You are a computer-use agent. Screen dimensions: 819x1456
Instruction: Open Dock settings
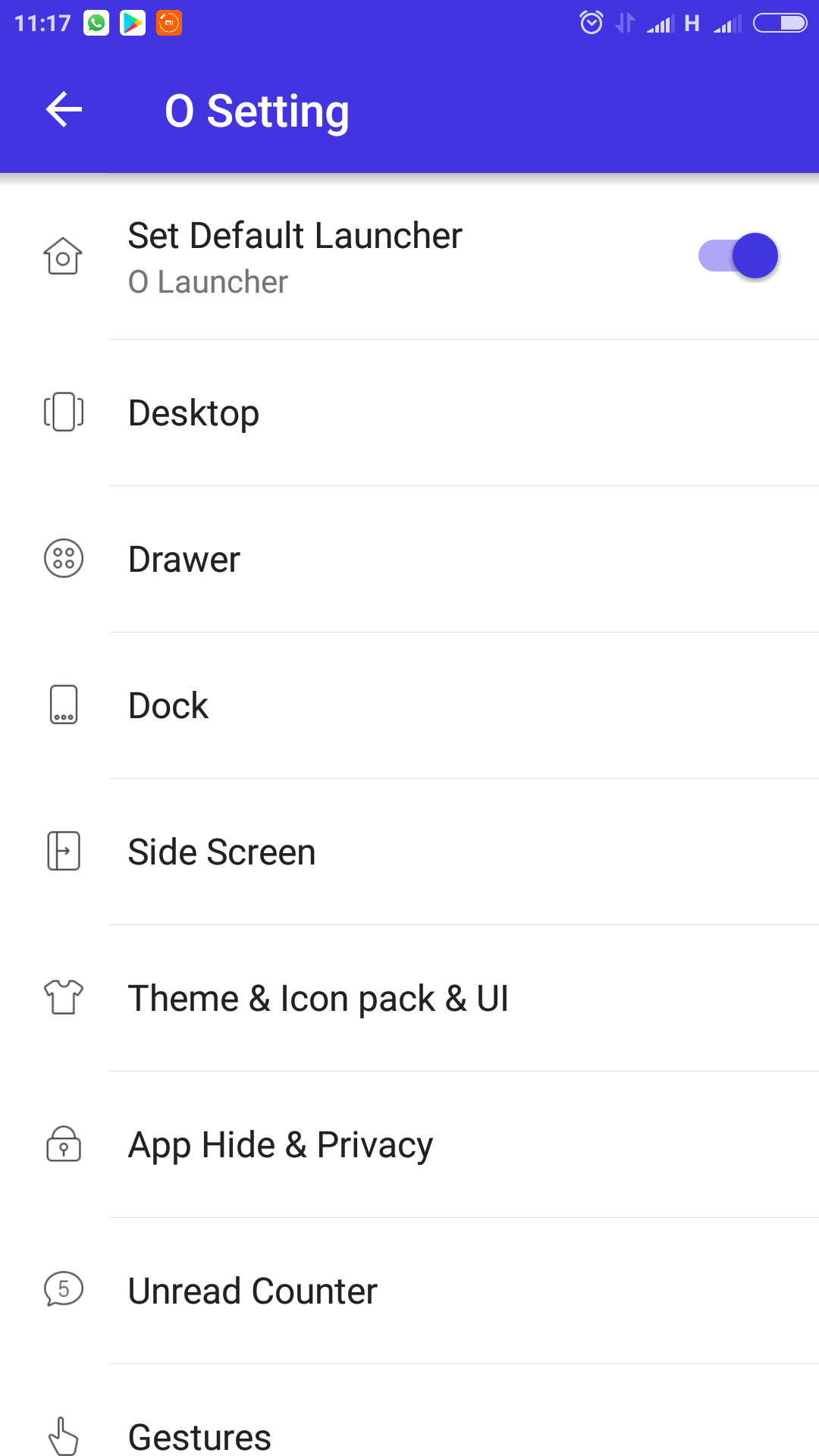pyautogui.click(x=409, y=706)
